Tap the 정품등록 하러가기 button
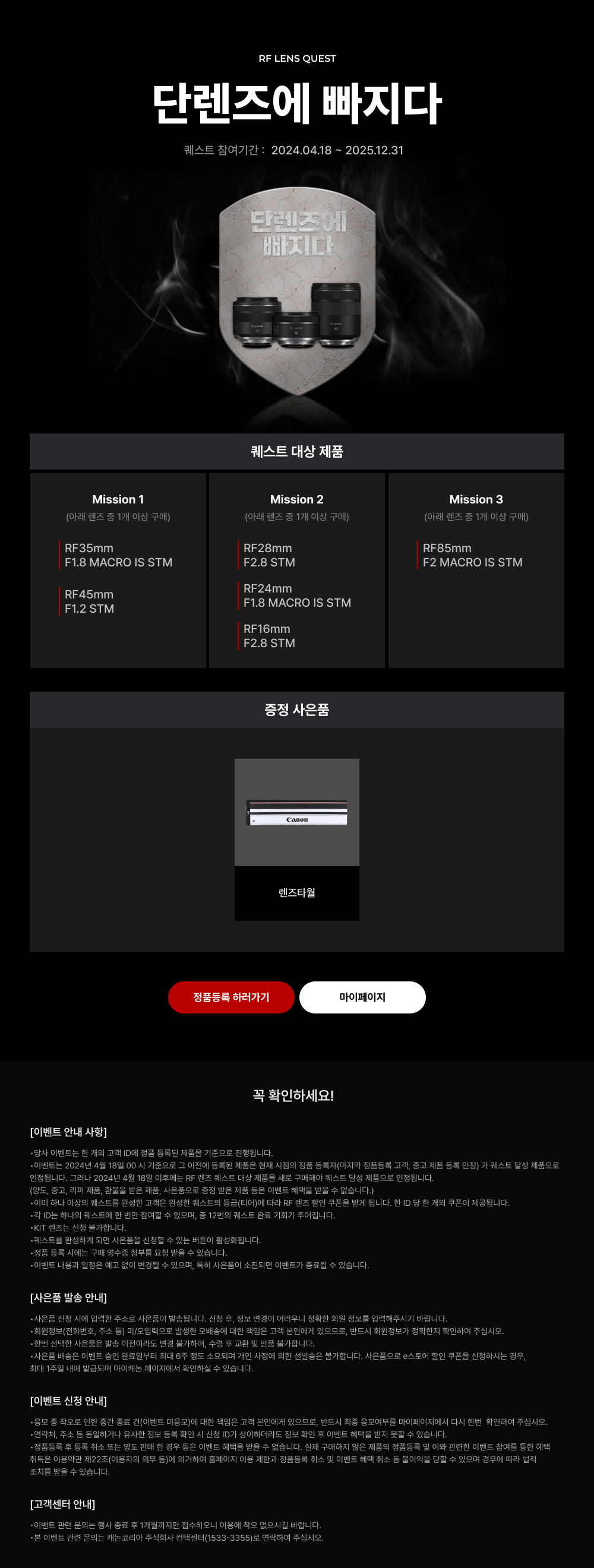The width and height of the screenshot is (594, 1568). 231,997
